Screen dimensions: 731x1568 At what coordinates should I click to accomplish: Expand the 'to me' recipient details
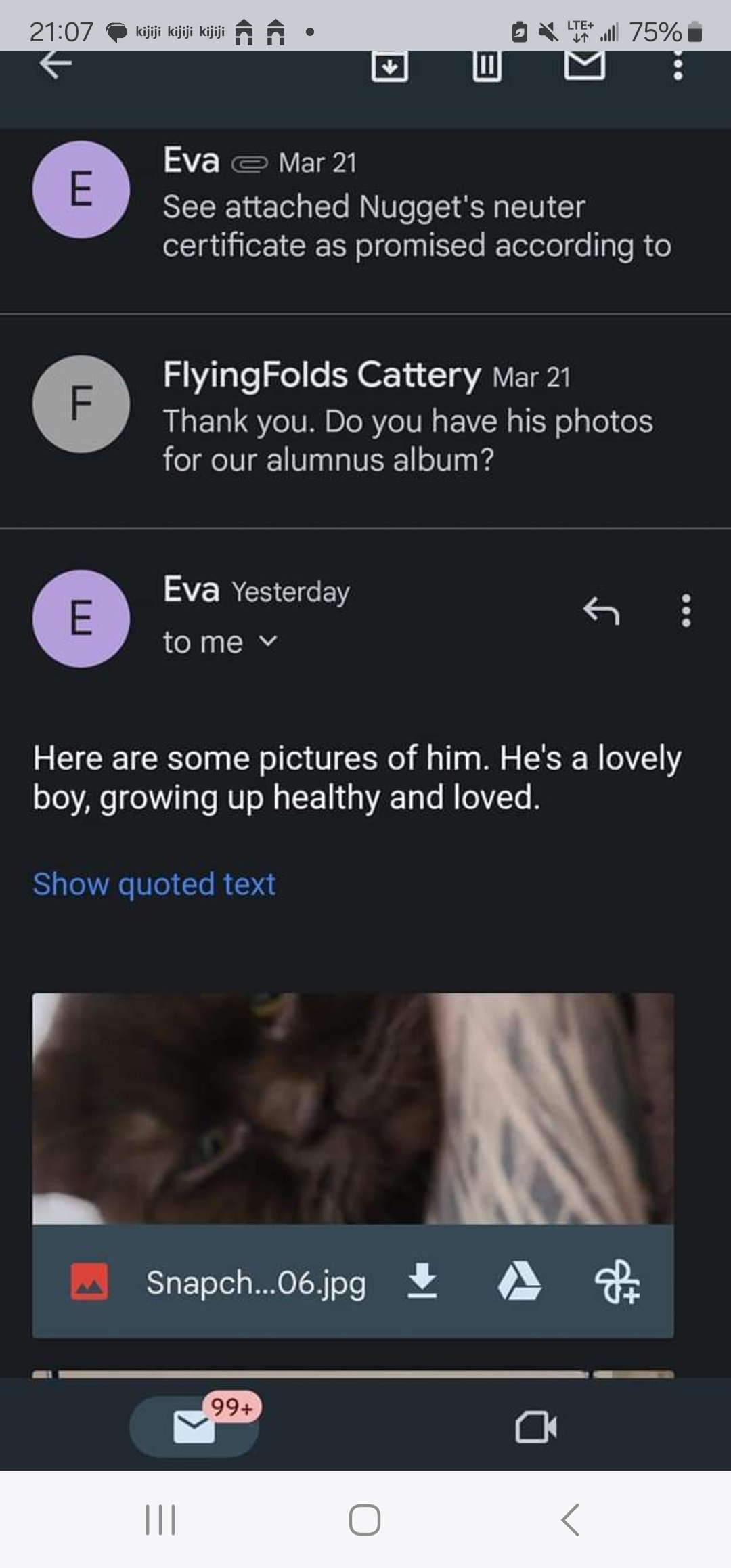(220, 642)
